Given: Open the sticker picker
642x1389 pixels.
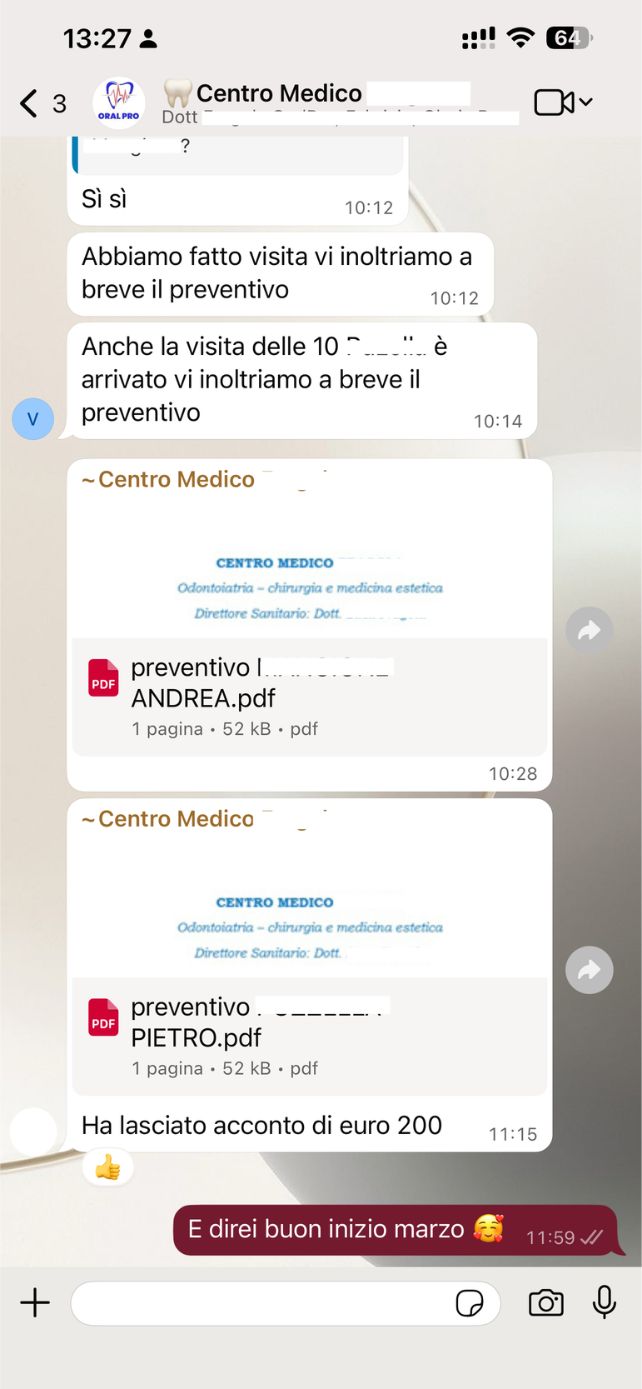Looking at the screenshot, I should point(469,1303).
